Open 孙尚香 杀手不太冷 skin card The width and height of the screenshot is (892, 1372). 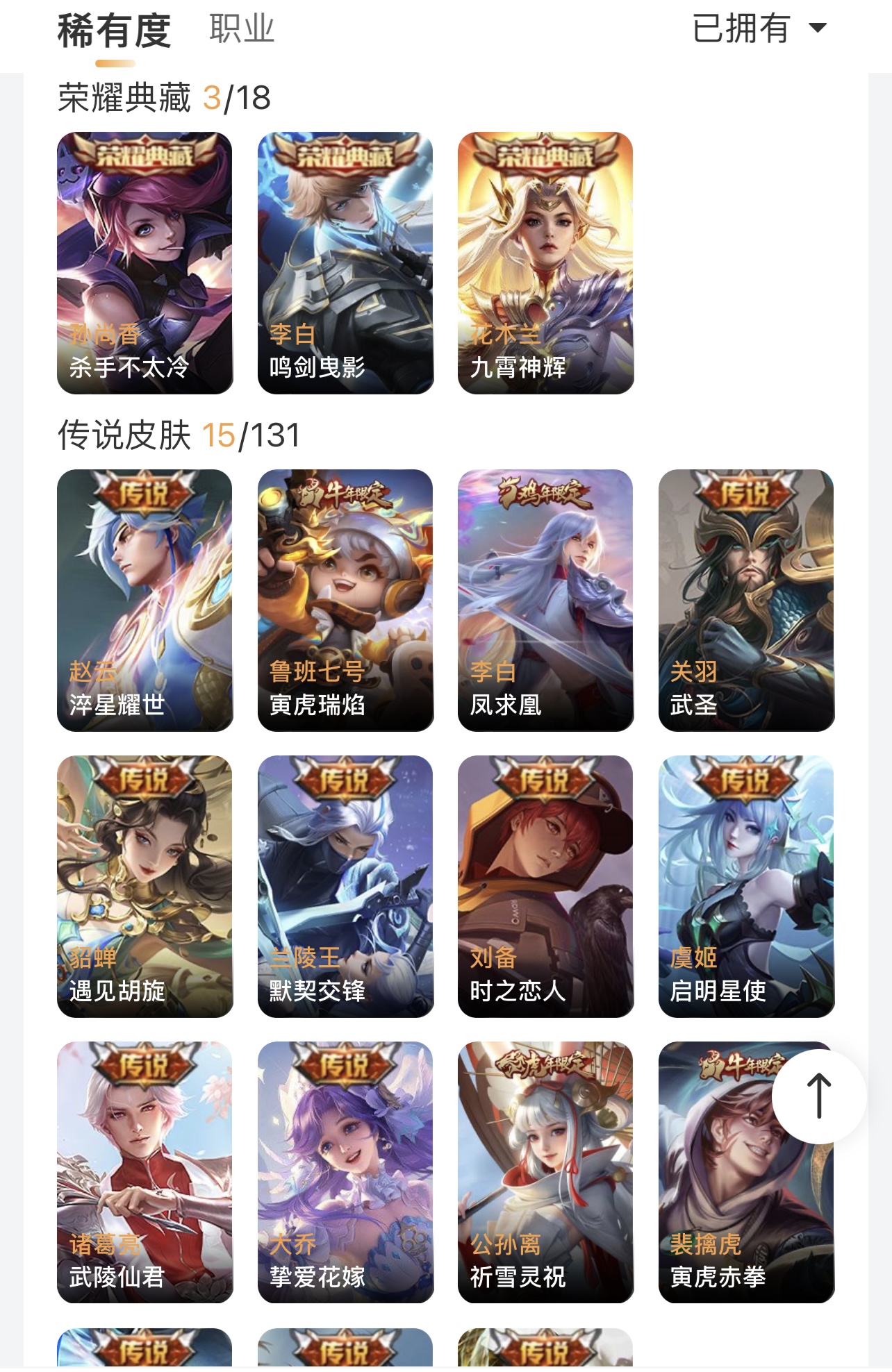point(144,262)
